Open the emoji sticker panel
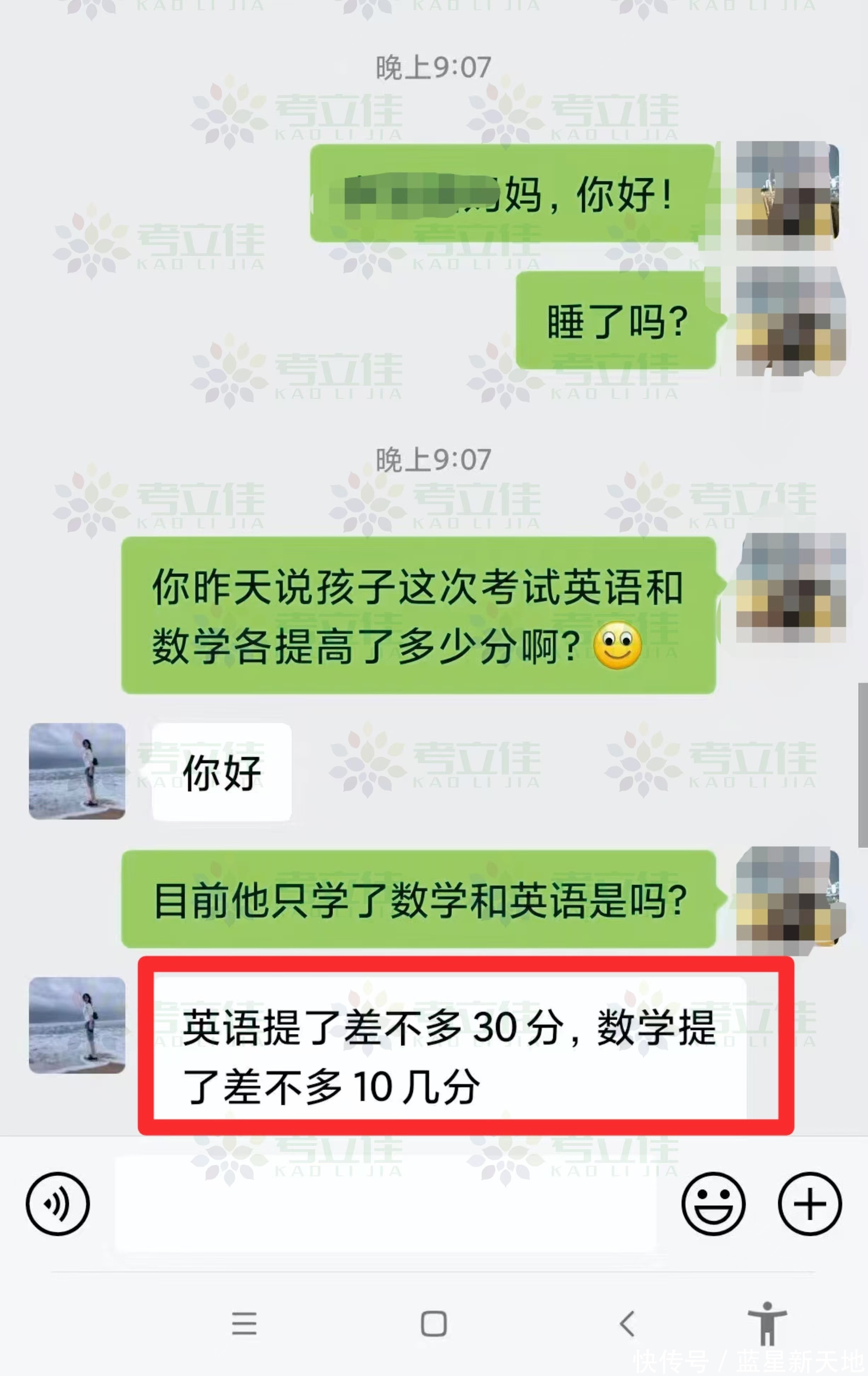 click(713, 1204)
